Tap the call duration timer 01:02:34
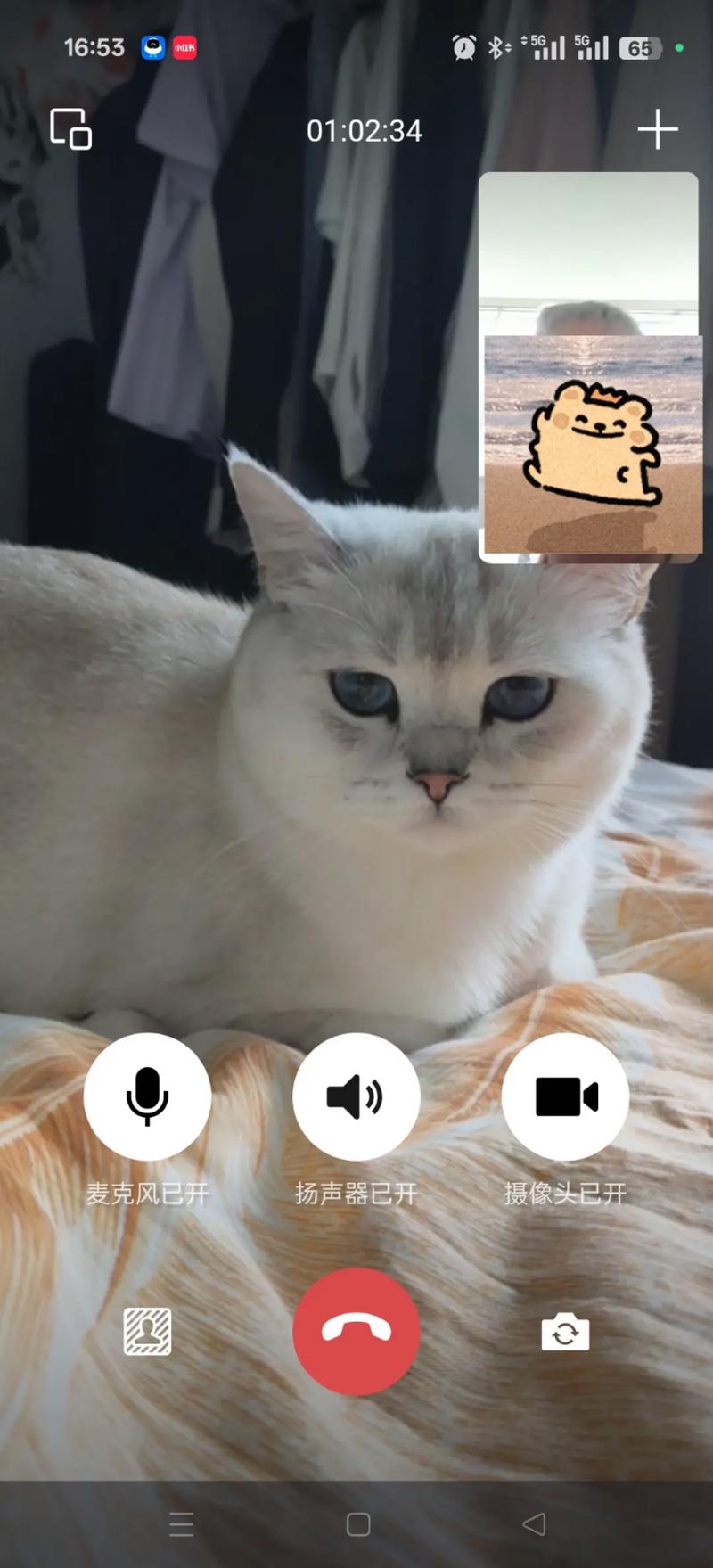The width and height of the screenshot is (713, 1568). 365,130
